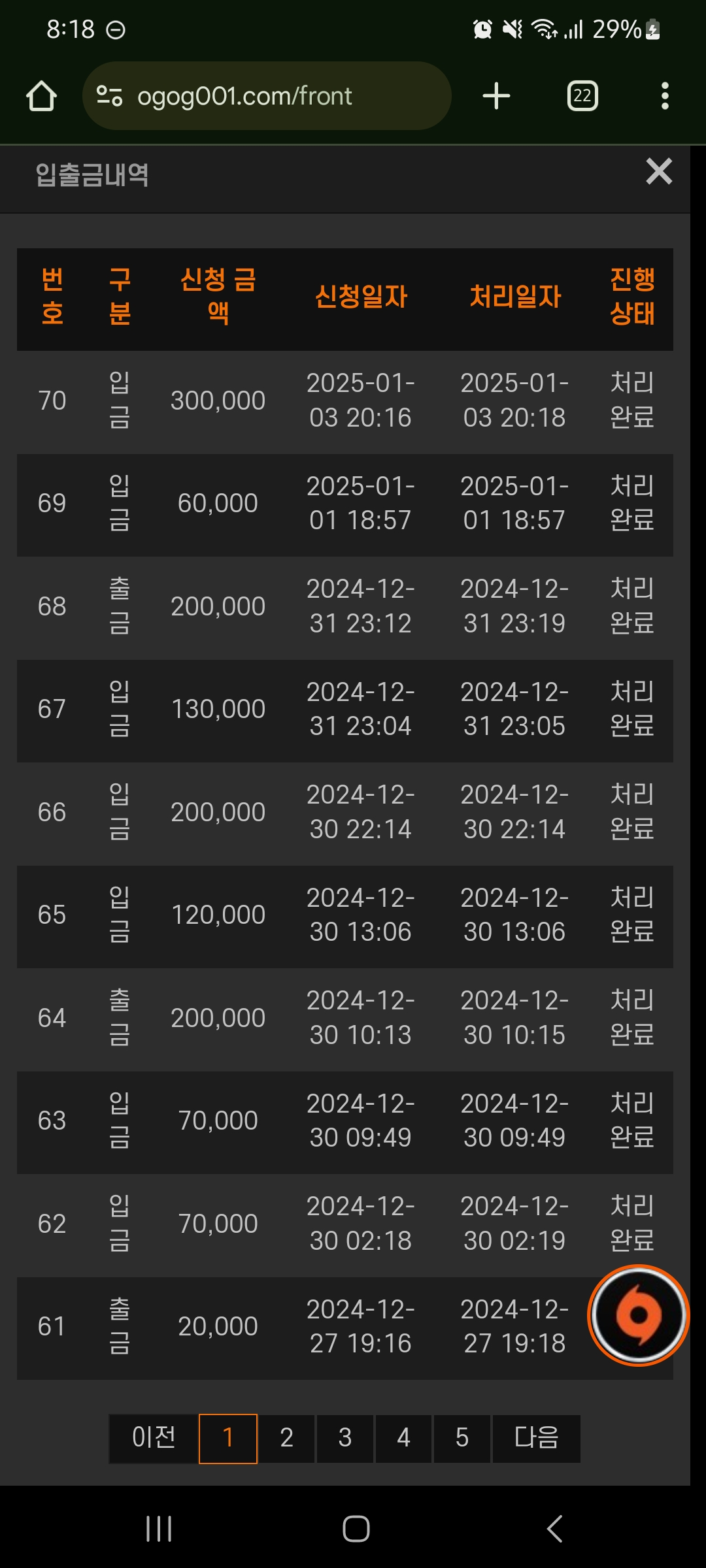This screenshot has height=1568, width=706.
Task: Tap the orange floating swirl button
Action: 638,1315
